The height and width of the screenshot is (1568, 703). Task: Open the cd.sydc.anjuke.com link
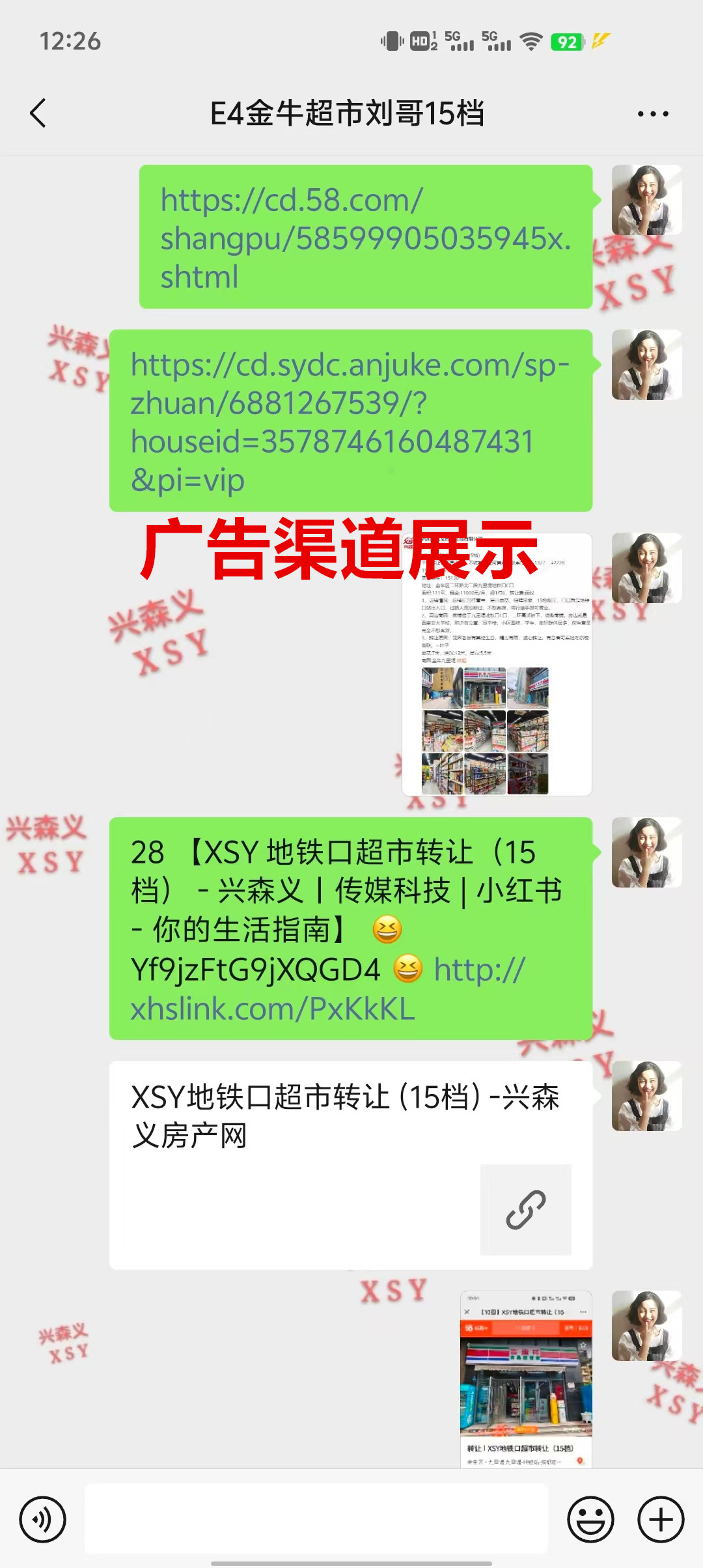tap(350, 421)
